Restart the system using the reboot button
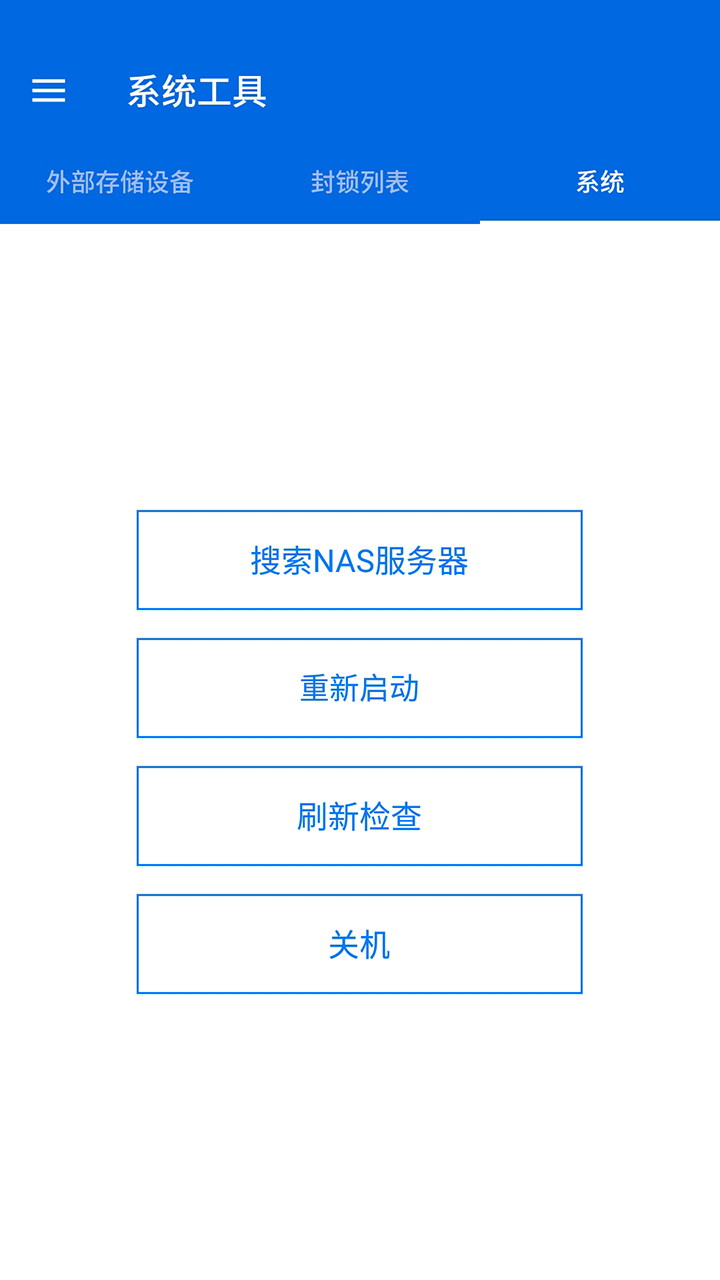Viewport: 720px width, 1280px height. click(x=359, y=687)
